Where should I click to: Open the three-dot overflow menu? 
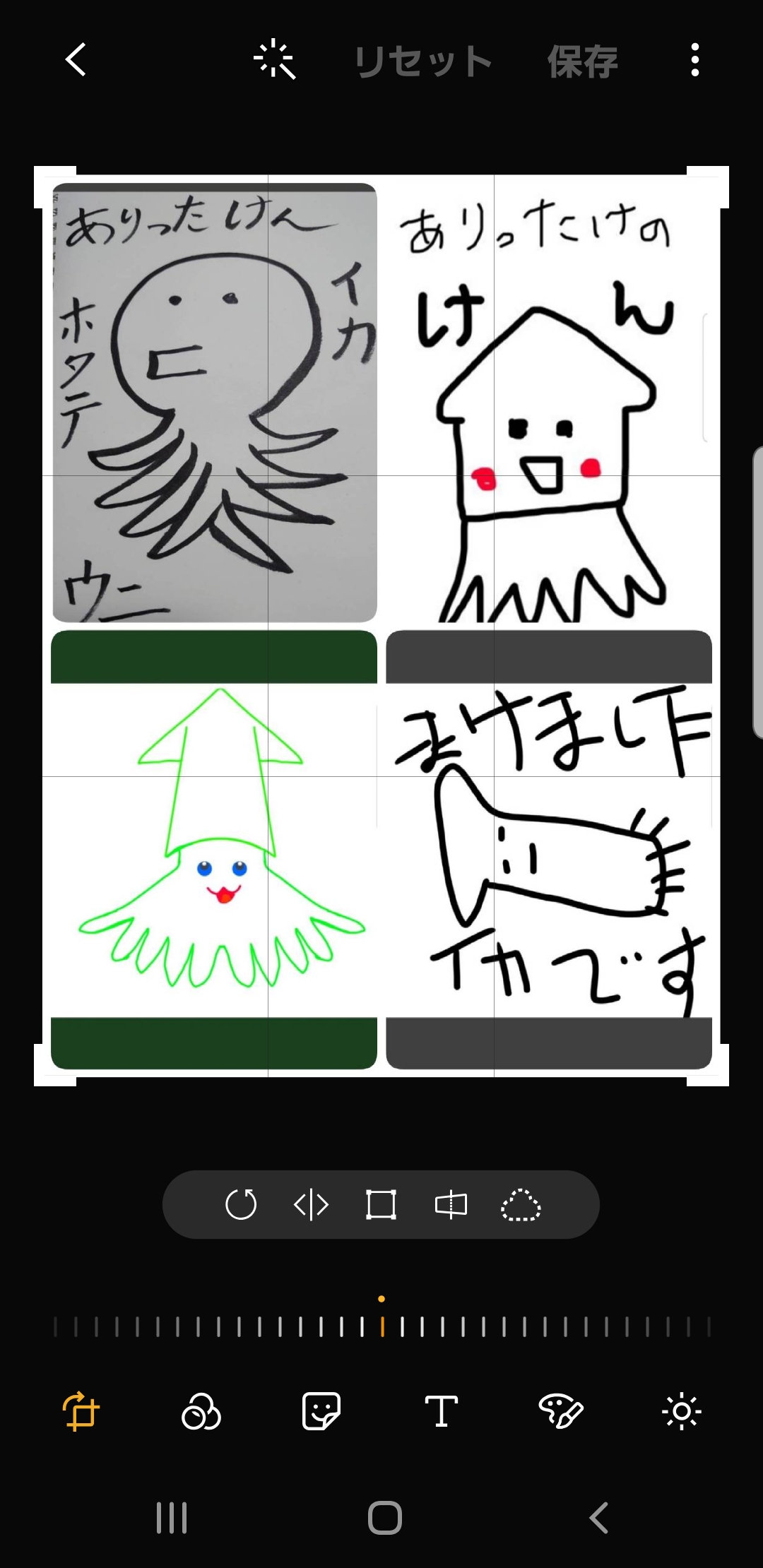[x=695, y=60]
